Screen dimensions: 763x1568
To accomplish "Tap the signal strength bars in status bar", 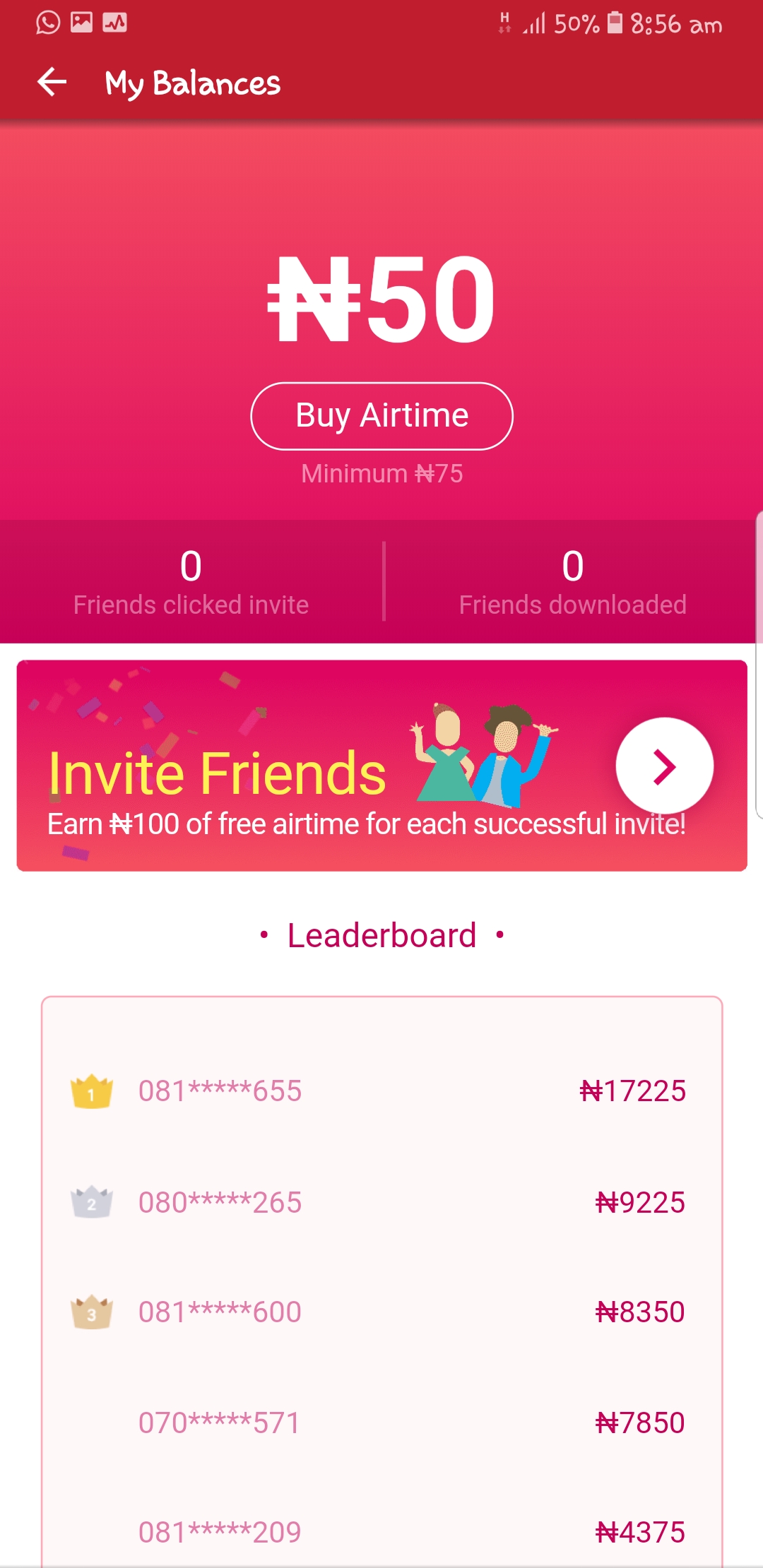I will click(535, 23).
